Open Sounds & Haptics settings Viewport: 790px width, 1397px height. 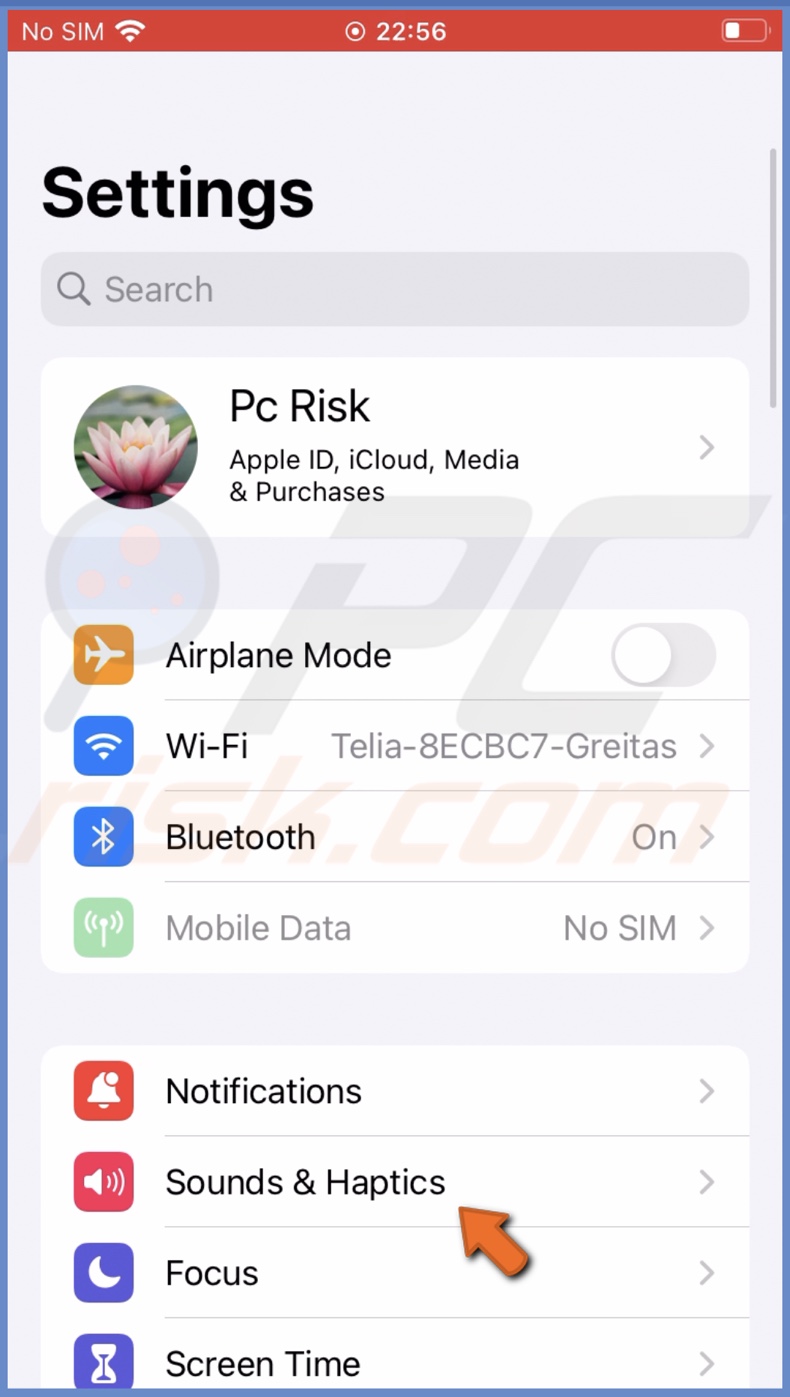tap(394, 1182)
